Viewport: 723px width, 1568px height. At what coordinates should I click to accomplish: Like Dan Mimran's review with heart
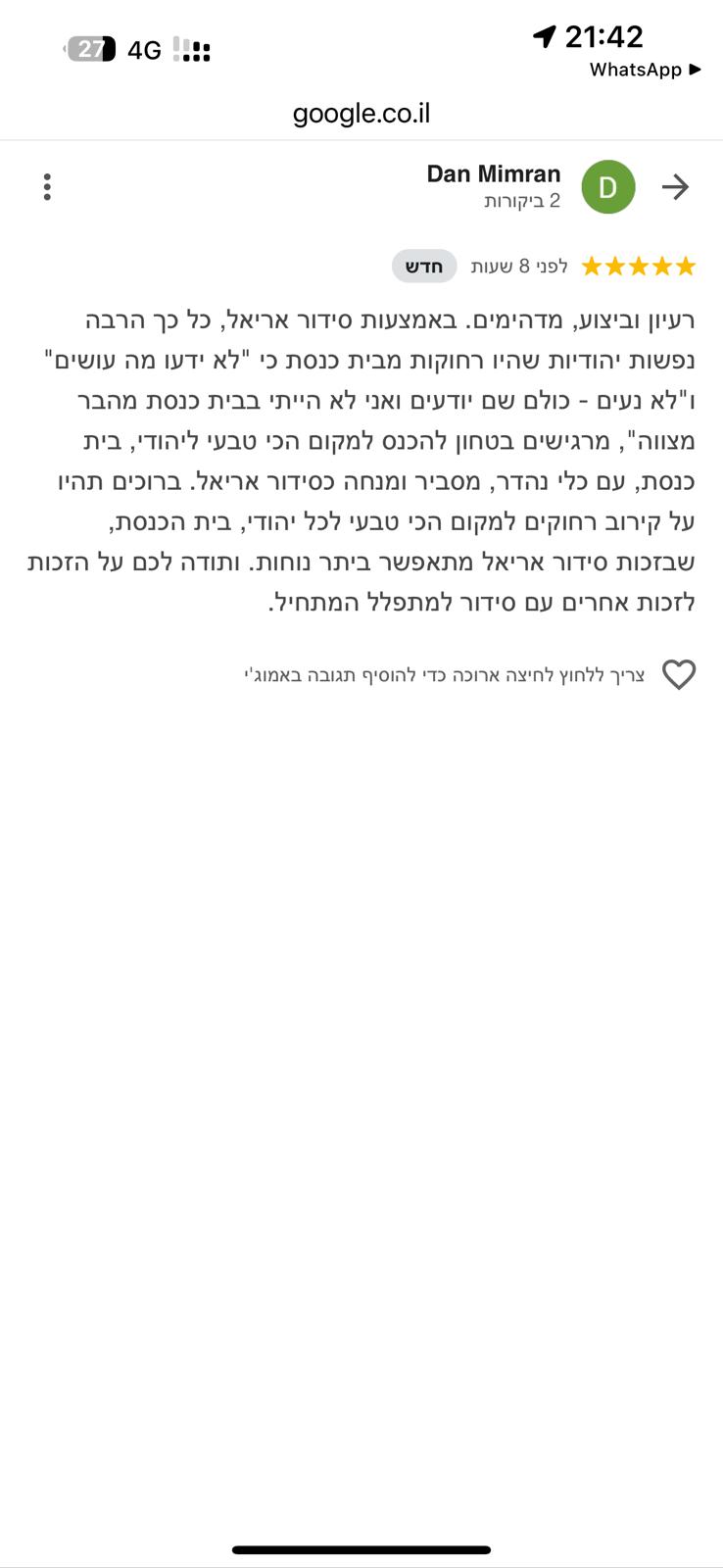point(678,674)
